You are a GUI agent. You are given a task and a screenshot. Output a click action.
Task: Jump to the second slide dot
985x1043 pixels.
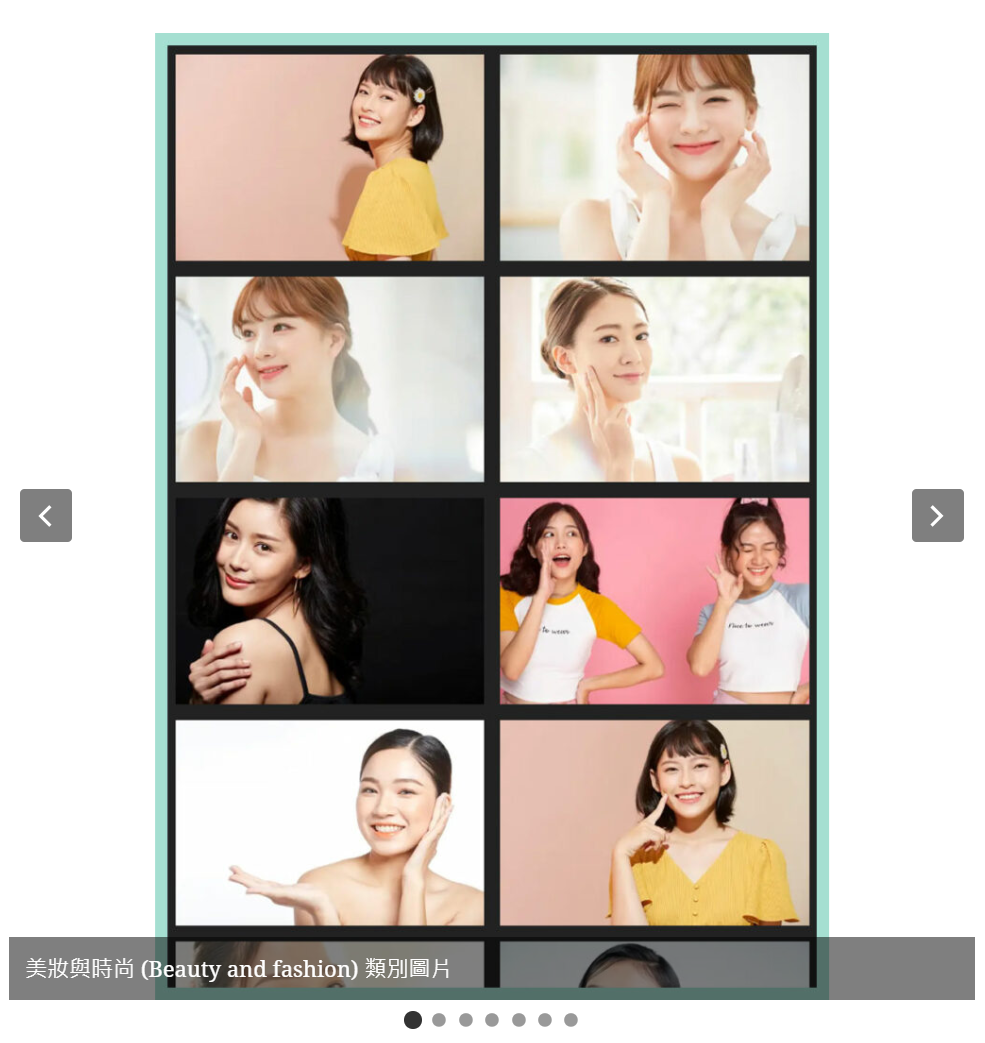(439, 1020)
